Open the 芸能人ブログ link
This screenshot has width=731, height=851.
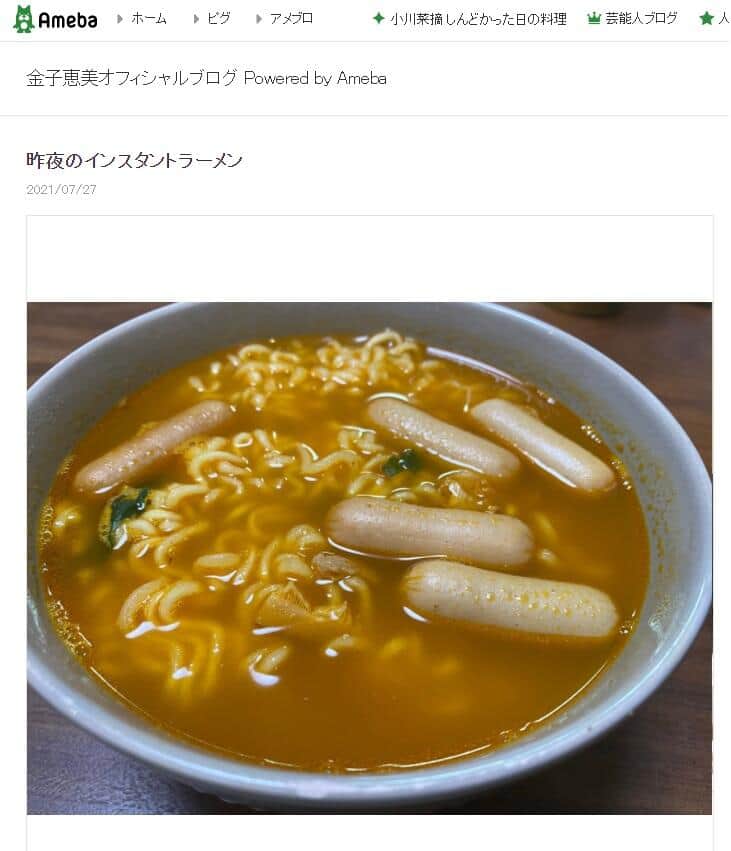[x=640, y=19]
